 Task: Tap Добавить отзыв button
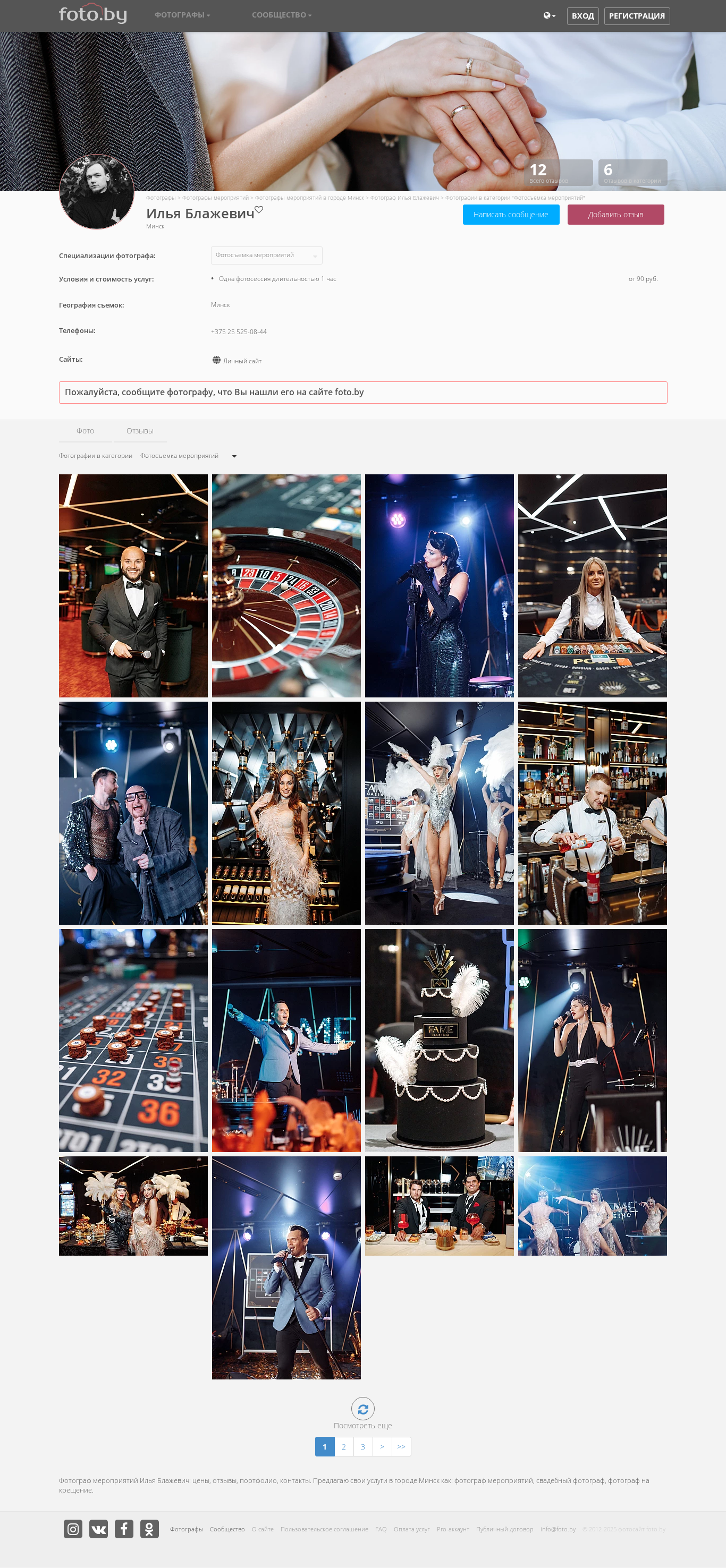(x=615, y=214)
